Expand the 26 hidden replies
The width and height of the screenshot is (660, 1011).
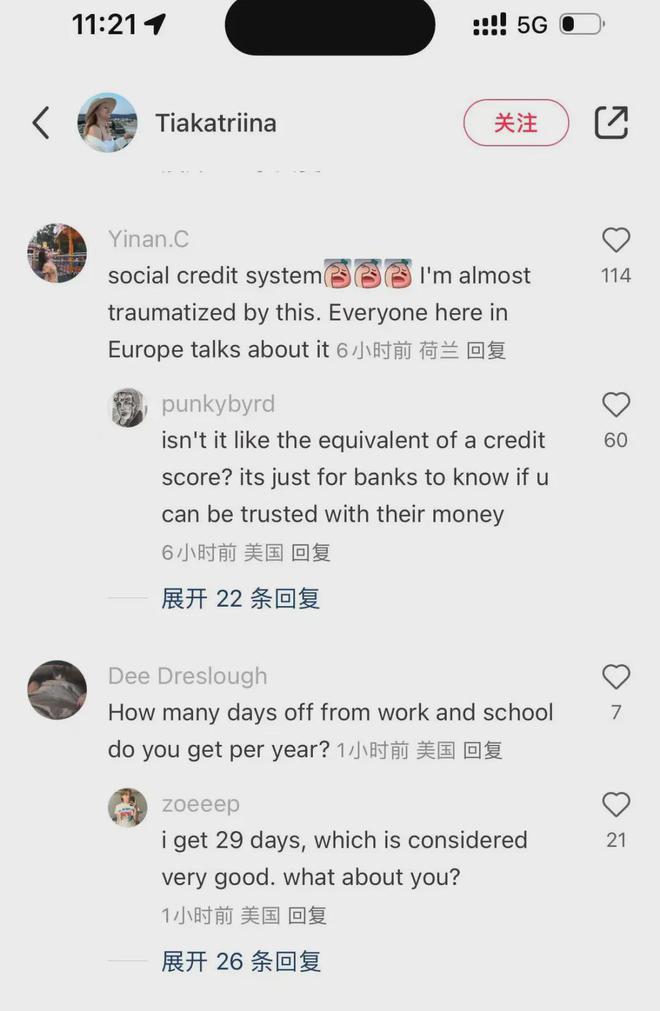pyautogui.click(x=240, y=961)
